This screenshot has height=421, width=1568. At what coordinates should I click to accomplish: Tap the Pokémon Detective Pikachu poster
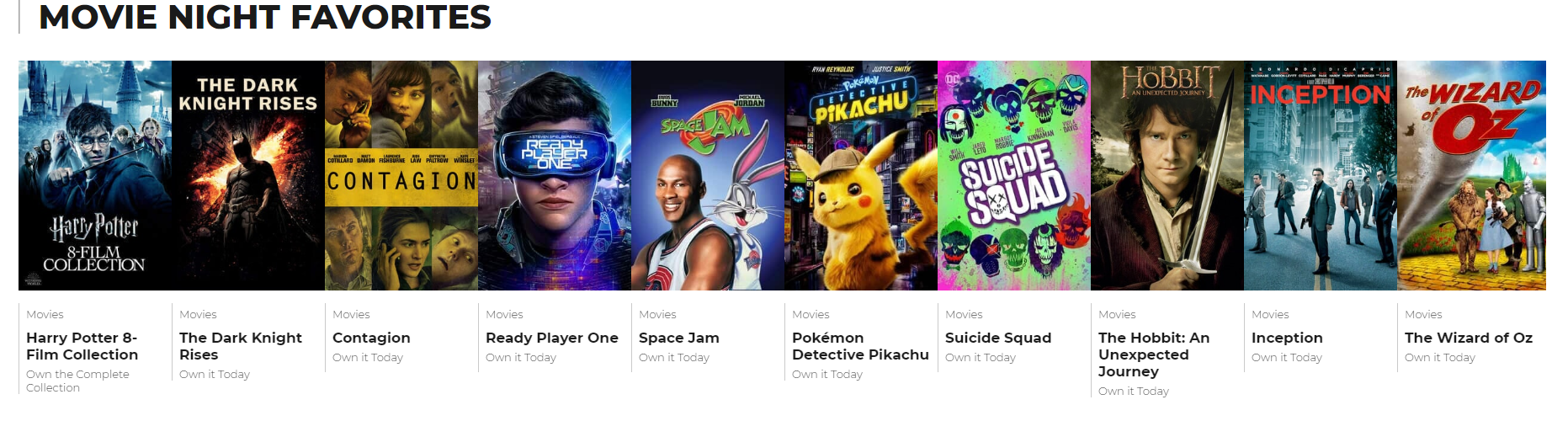[x=860, y=175]
